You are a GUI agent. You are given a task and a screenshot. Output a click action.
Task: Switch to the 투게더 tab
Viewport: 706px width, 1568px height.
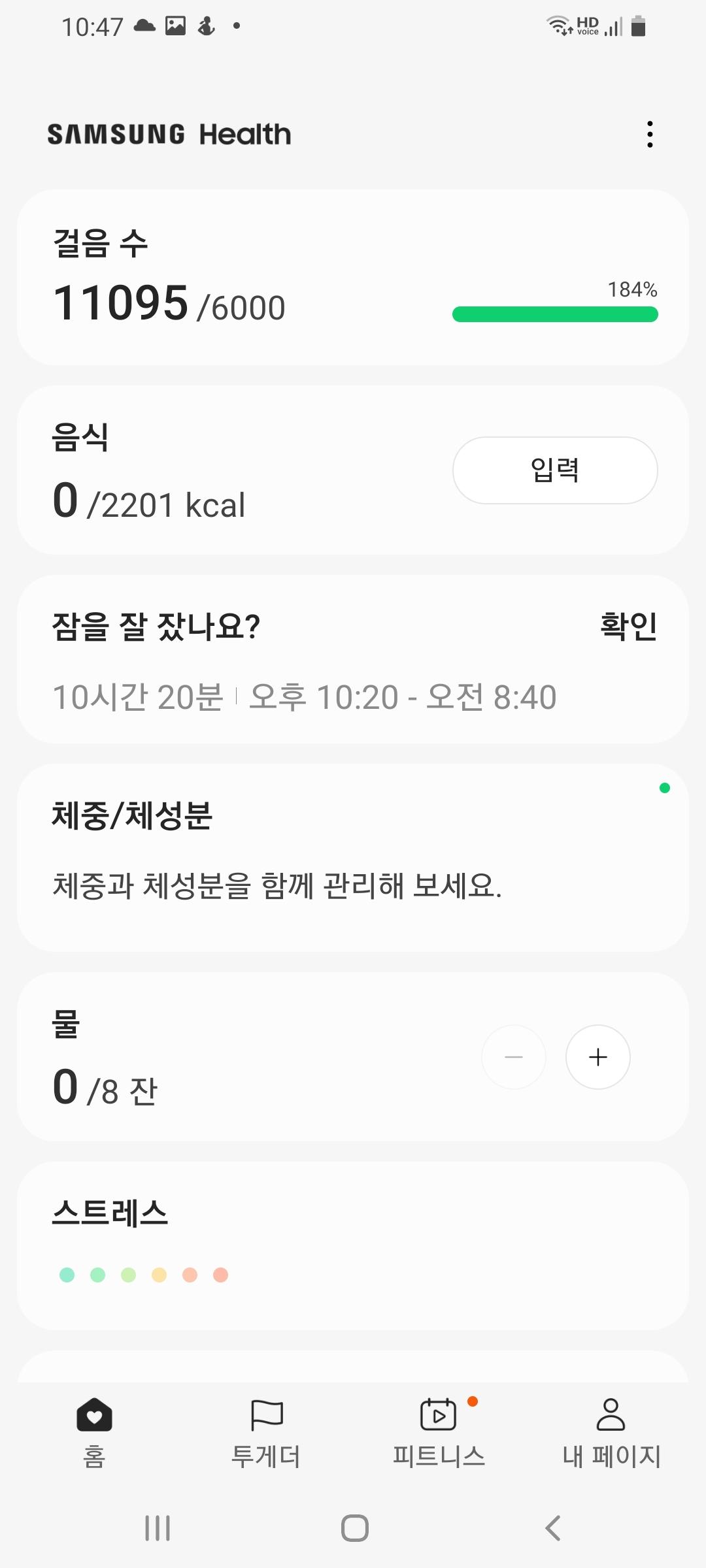(x=267, y=1431)
